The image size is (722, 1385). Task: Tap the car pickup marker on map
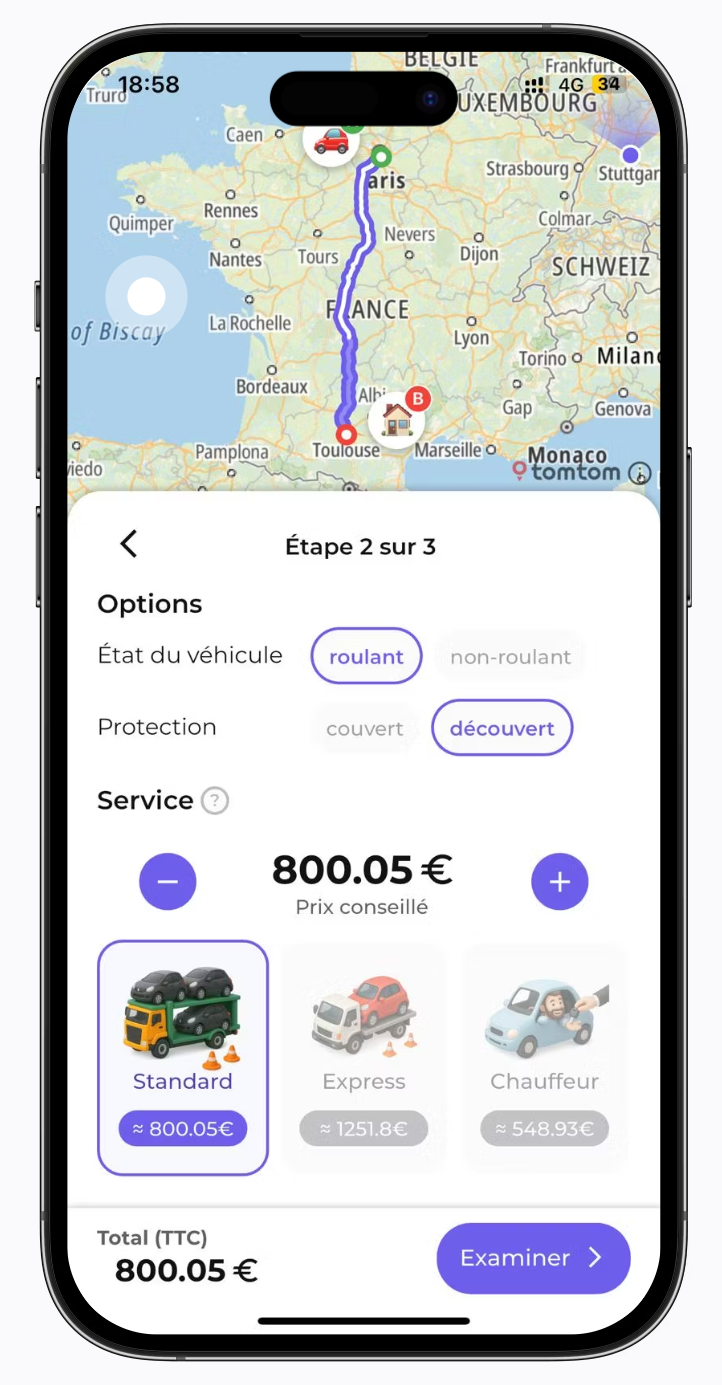point(331,141)
